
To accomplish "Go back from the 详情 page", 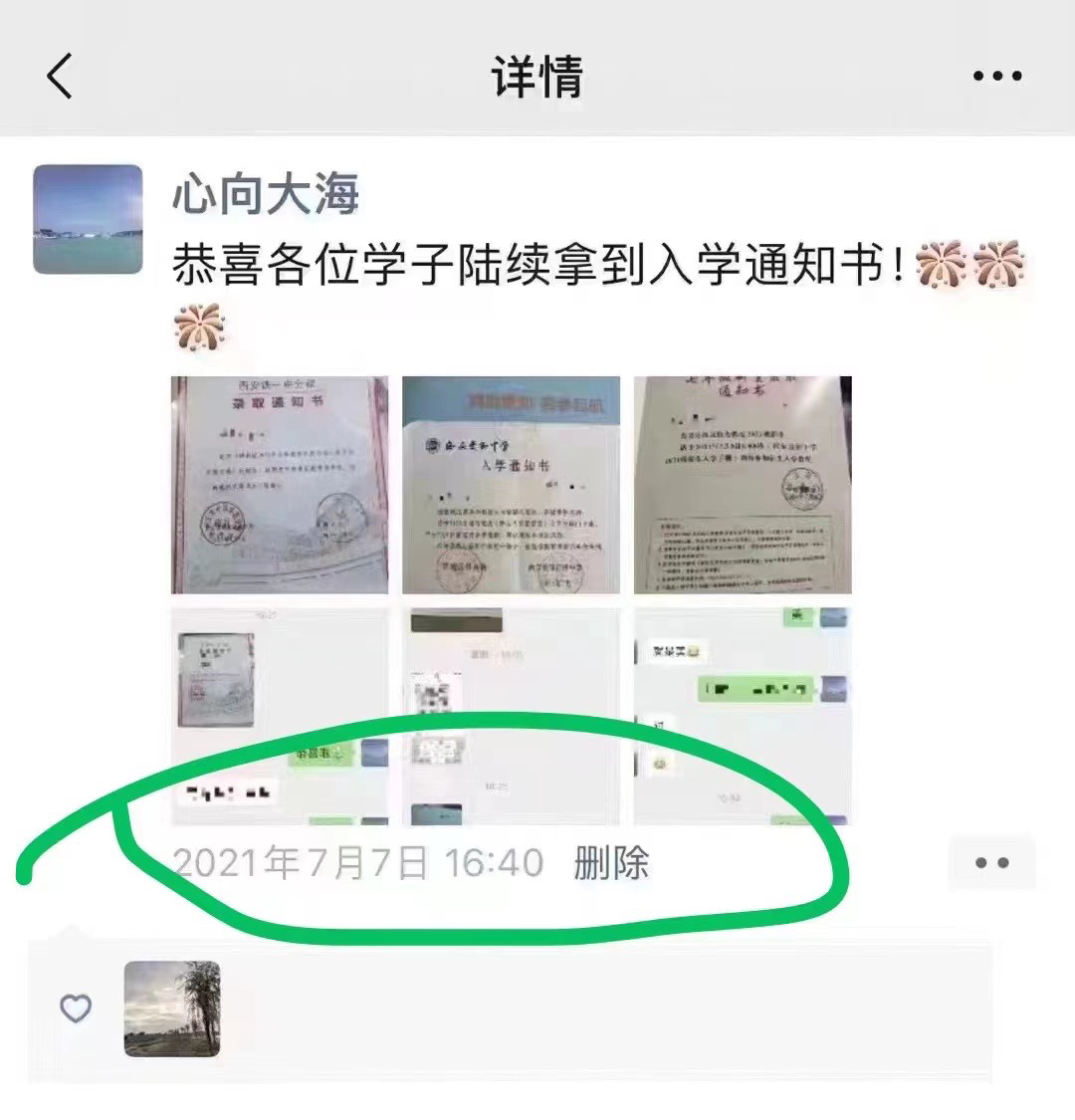I will [60, 76].
